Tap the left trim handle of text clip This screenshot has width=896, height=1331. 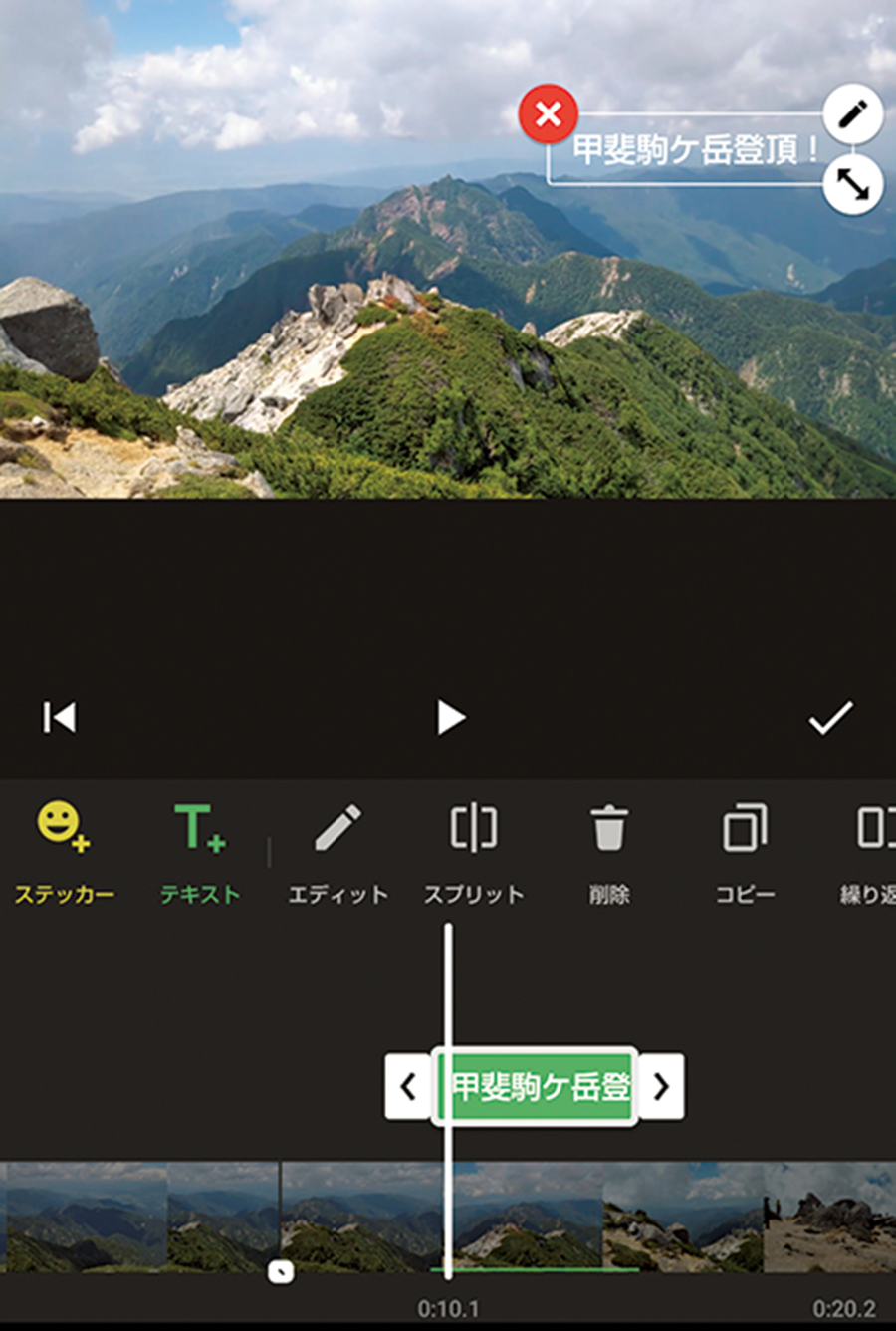[407, 1086]
